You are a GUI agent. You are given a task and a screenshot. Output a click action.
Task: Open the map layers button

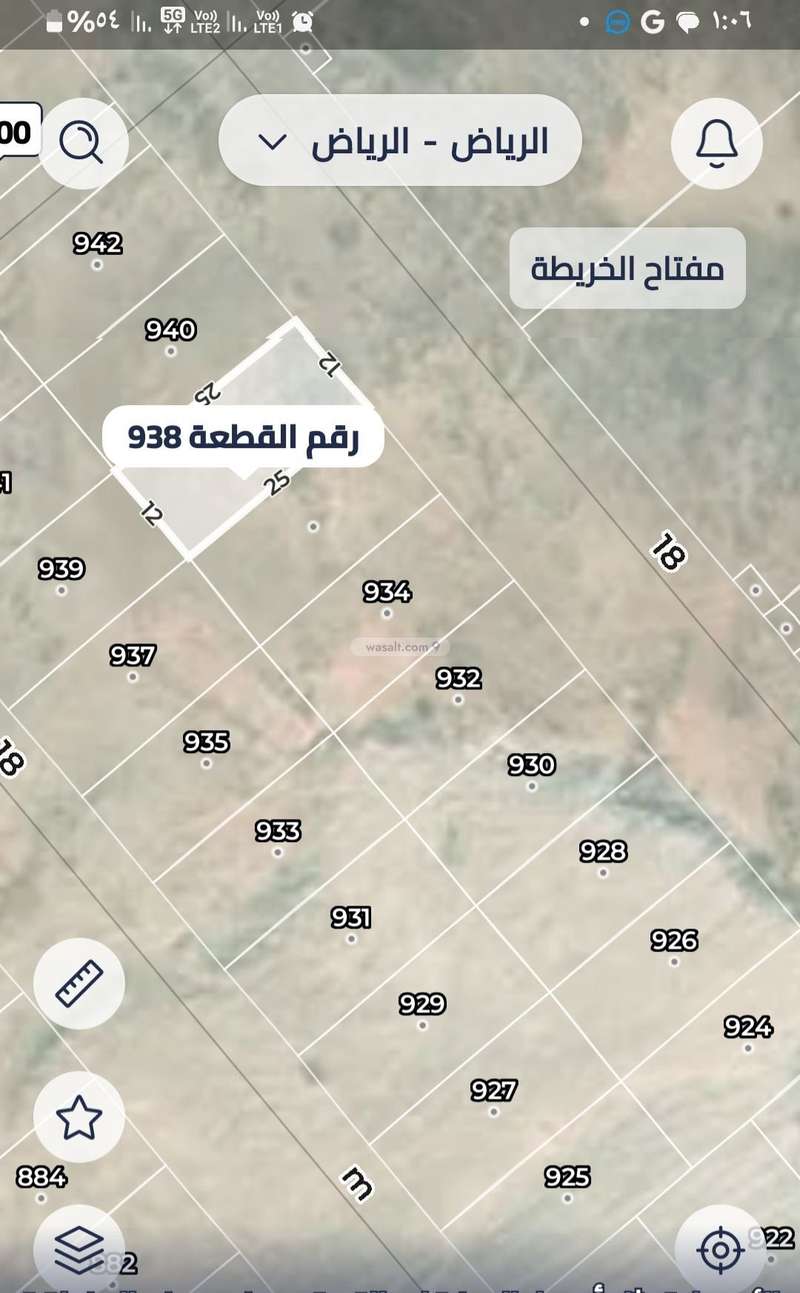79,1247
